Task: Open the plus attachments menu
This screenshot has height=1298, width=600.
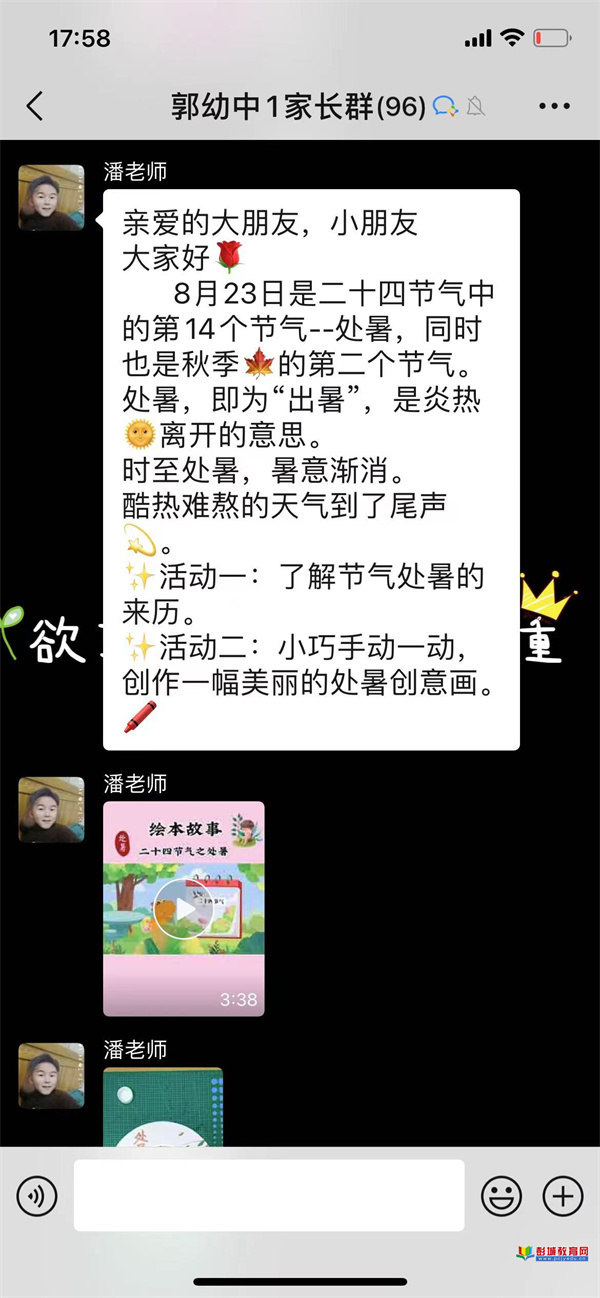Action: click(562, 1195)
